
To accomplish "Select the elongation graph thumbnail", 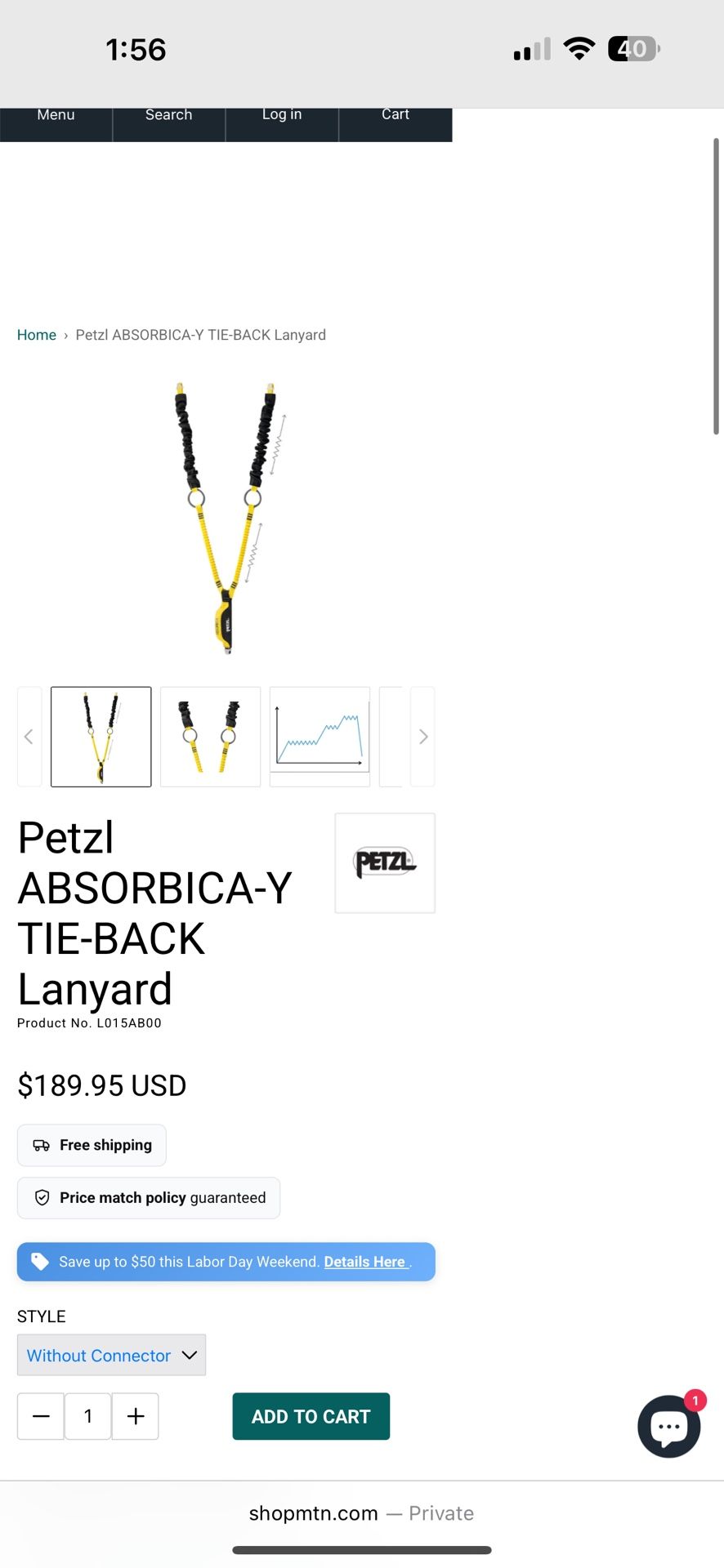I will click(x=319, y=736).
